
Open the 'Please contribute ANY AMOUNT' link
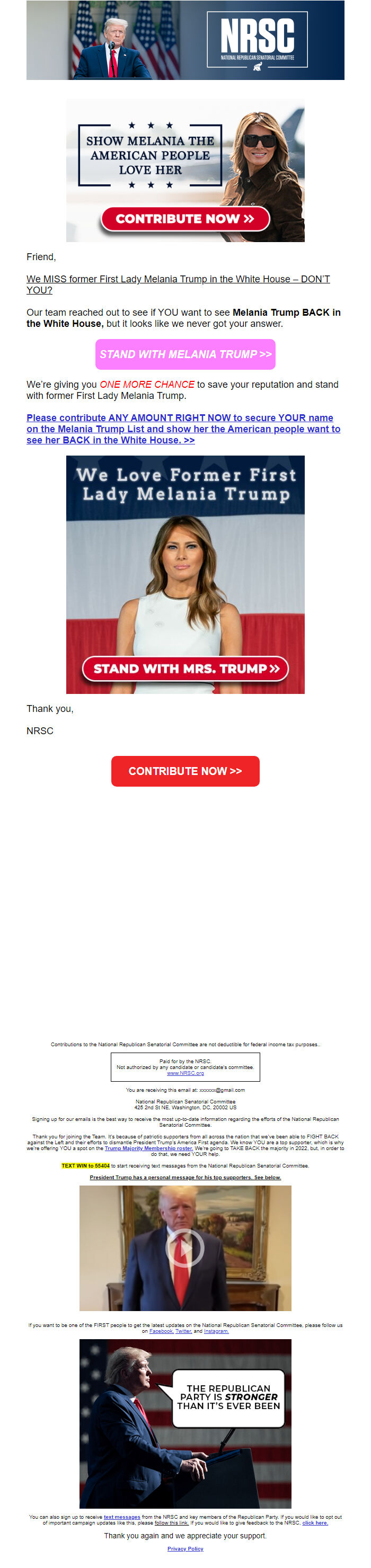(x=183, y=429)
